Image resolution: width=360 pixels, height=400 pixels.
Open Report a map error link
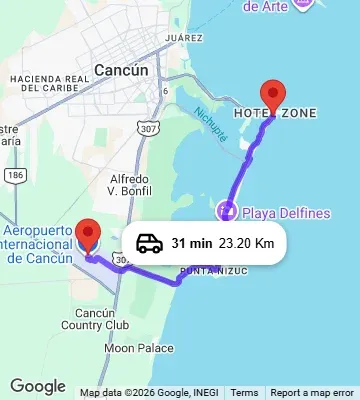(x=312, y=393)
